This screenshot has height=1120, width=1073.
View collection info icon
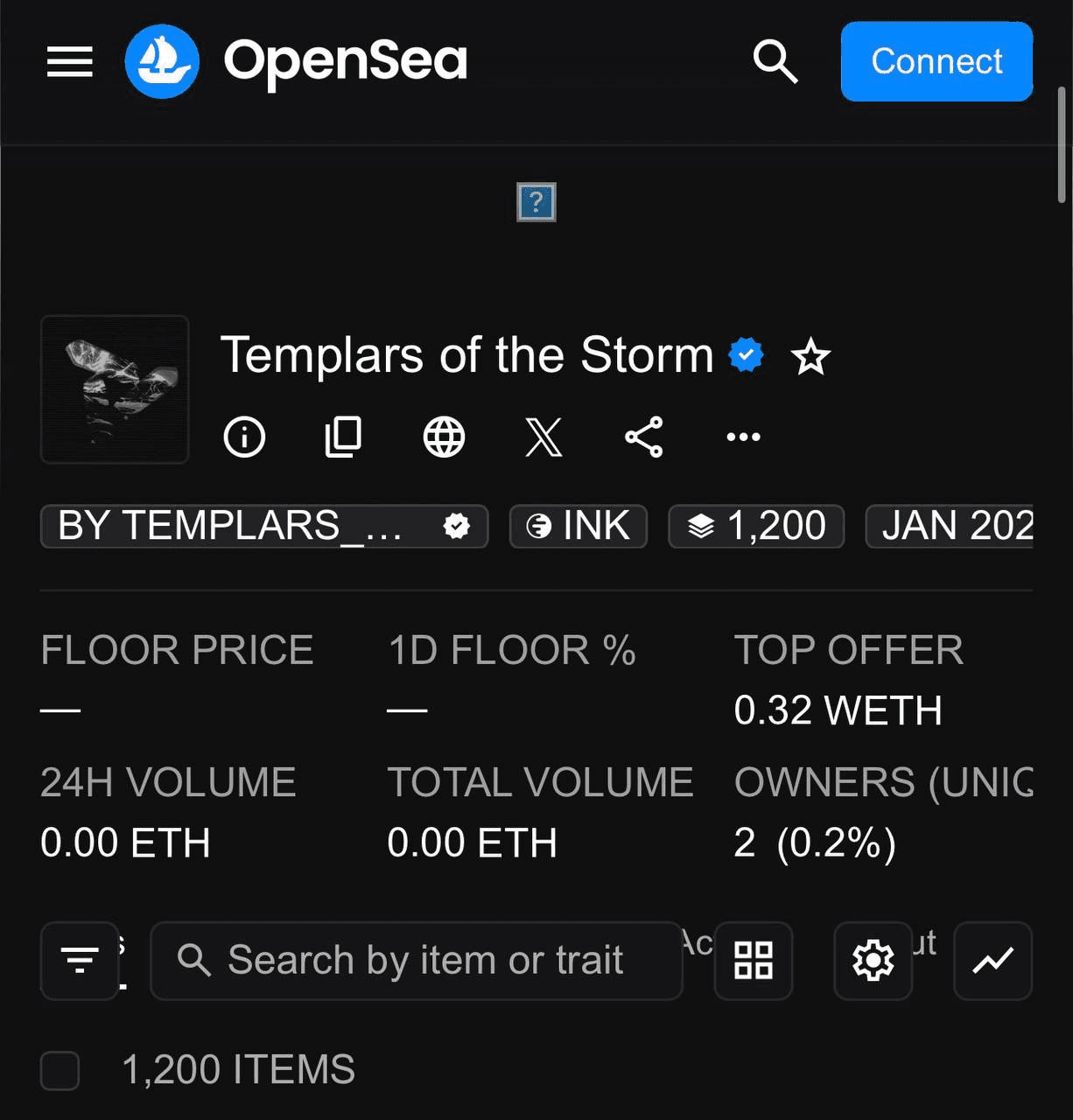coord(244,437)
